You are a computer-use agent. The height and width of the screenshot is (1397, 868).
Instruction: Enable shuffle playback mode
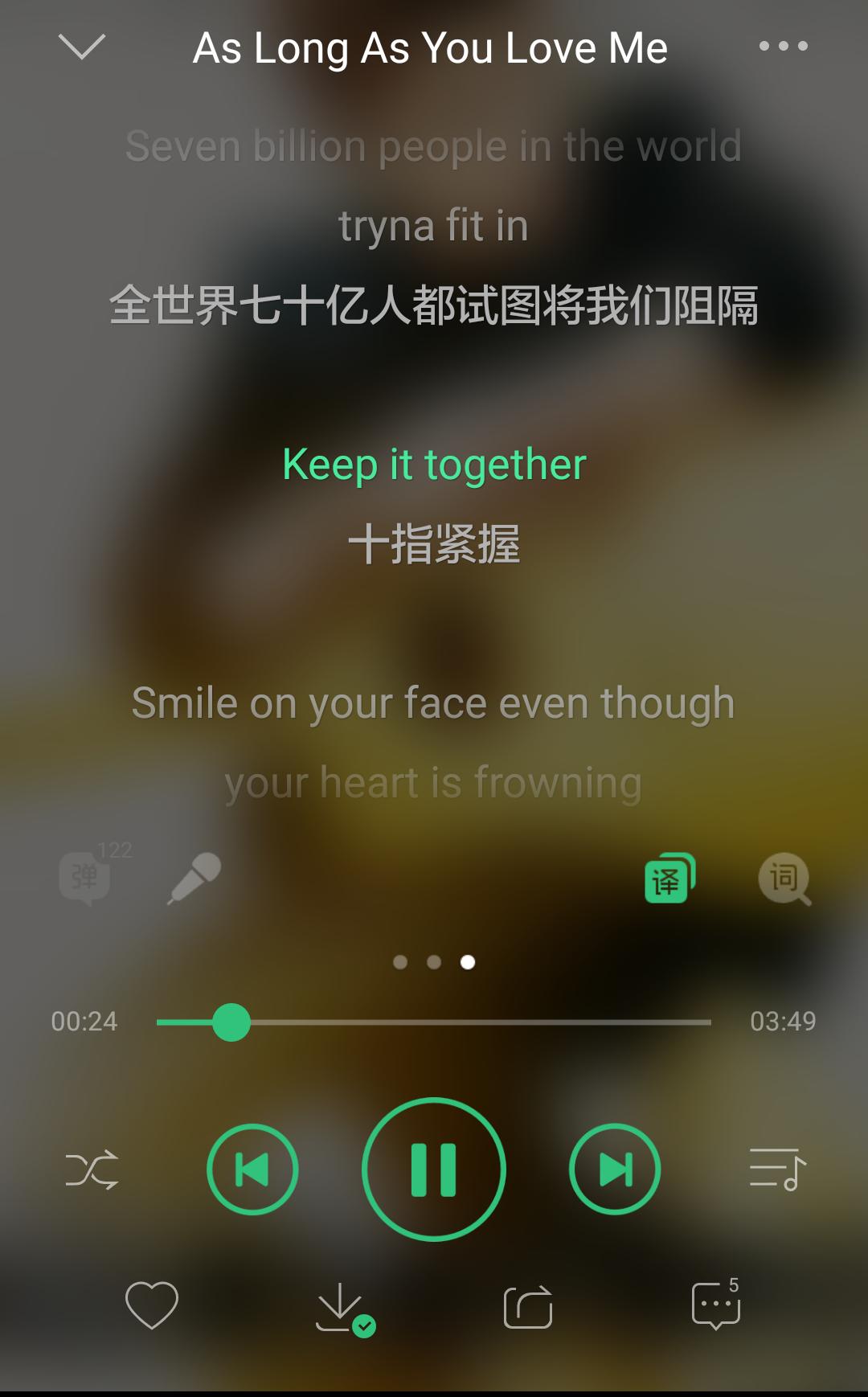pyautogui.click(x=91, y=1170)
